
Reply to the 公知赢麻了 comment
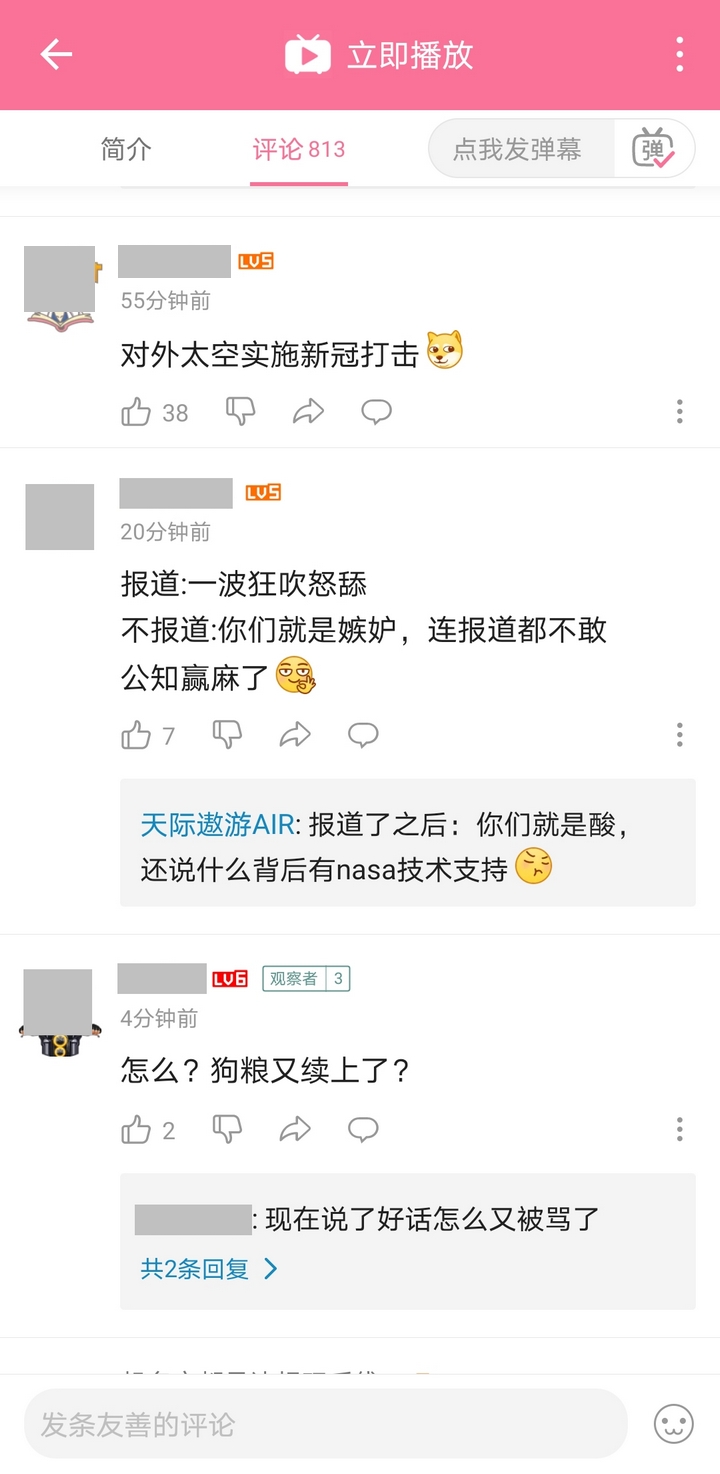click(x=363, y=736)
